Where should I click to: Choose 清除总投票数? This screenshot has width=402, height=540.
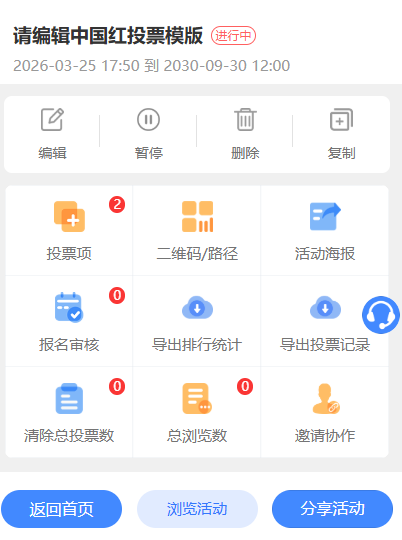pyautogui.click(x=69, y=412)
